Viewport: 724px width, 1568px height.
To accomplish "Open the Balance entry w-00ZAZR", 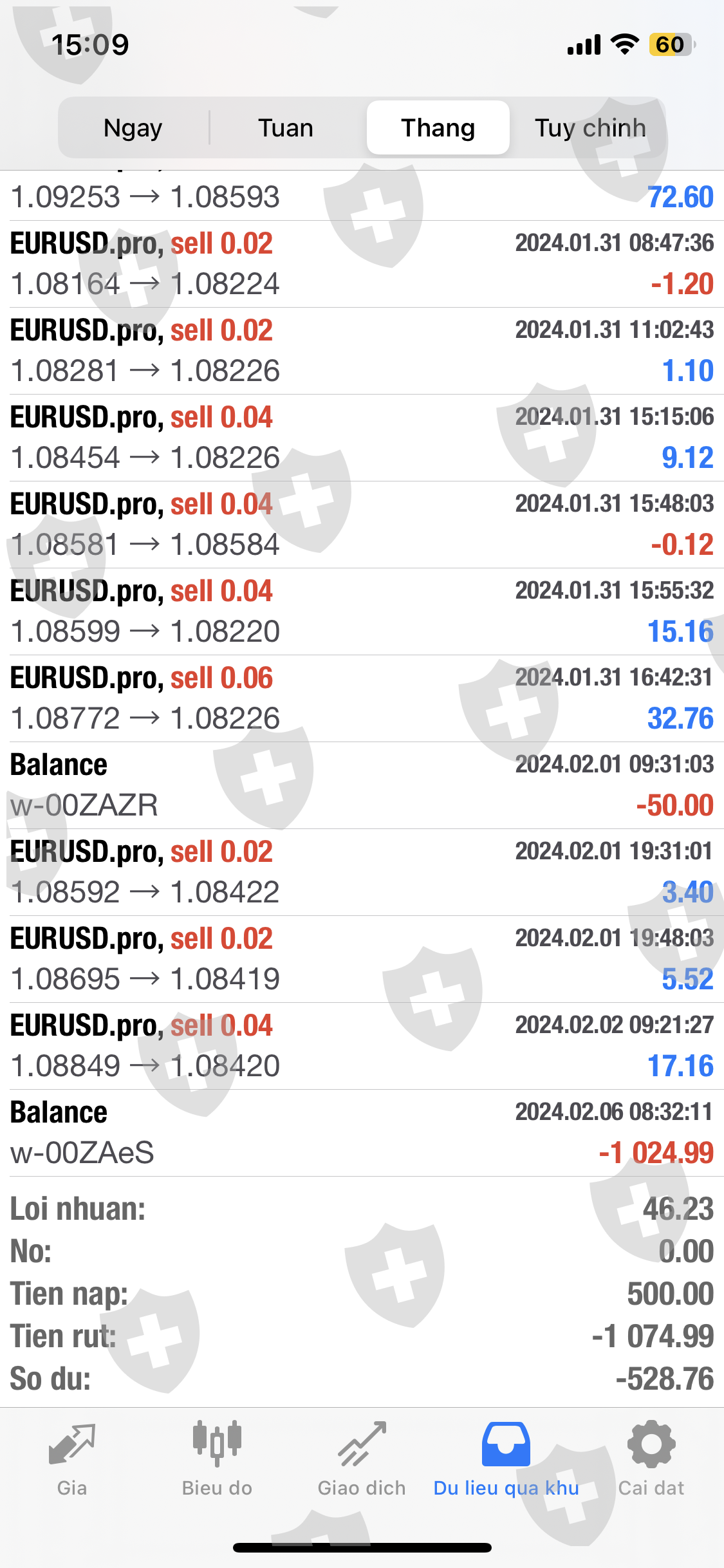I will (362, 785).
